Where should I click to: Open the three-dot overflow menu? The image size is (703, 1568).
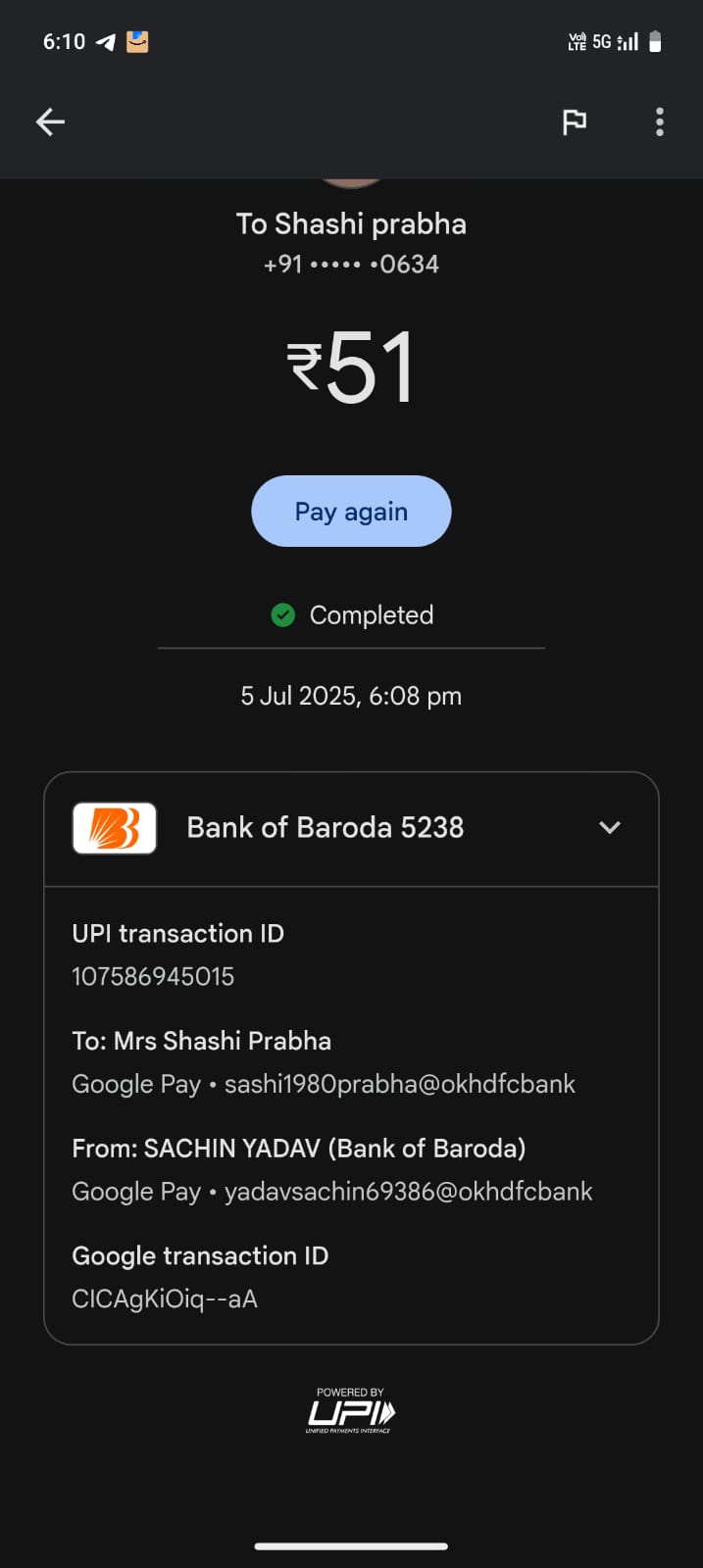[x=659, y=122]
